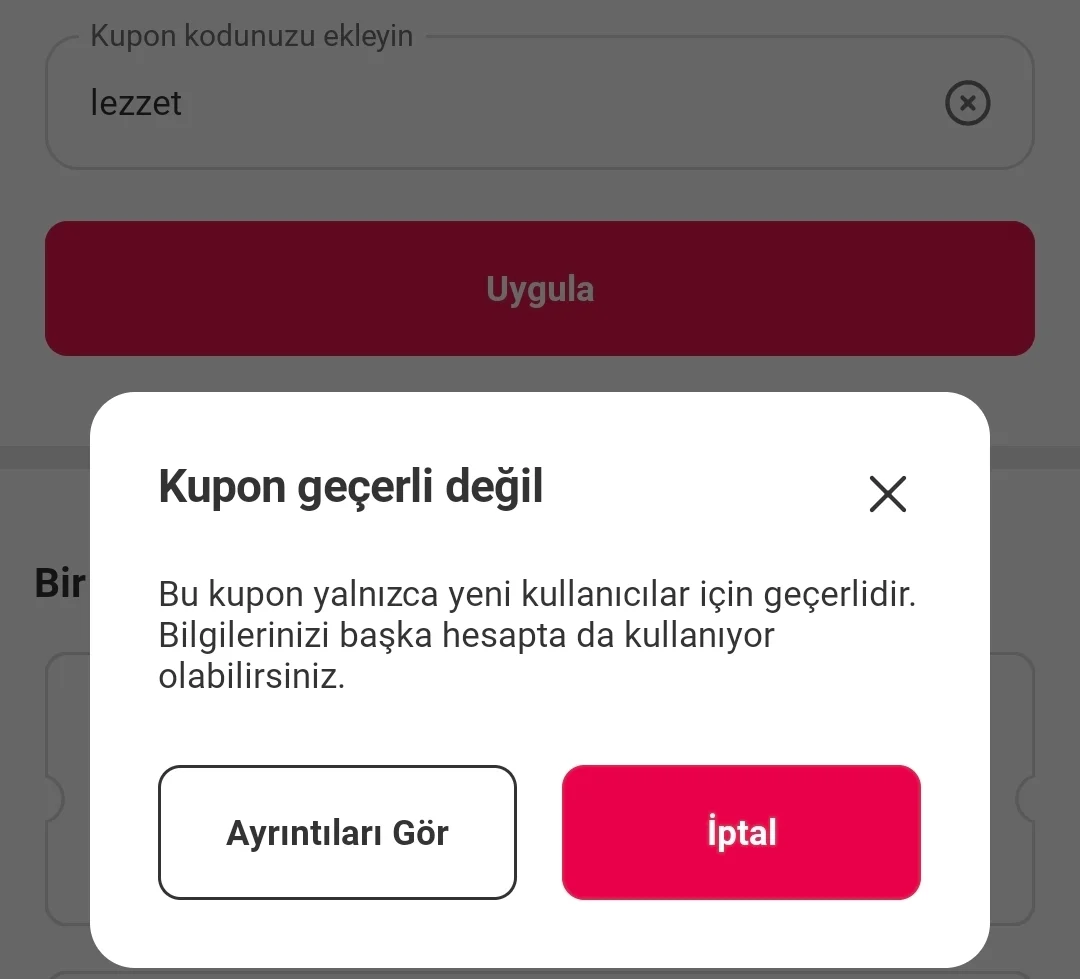The height and width of the screenshot is (979, 1080).
Task: Tap the Ayrıntıları Gör button
Action: 337,832
